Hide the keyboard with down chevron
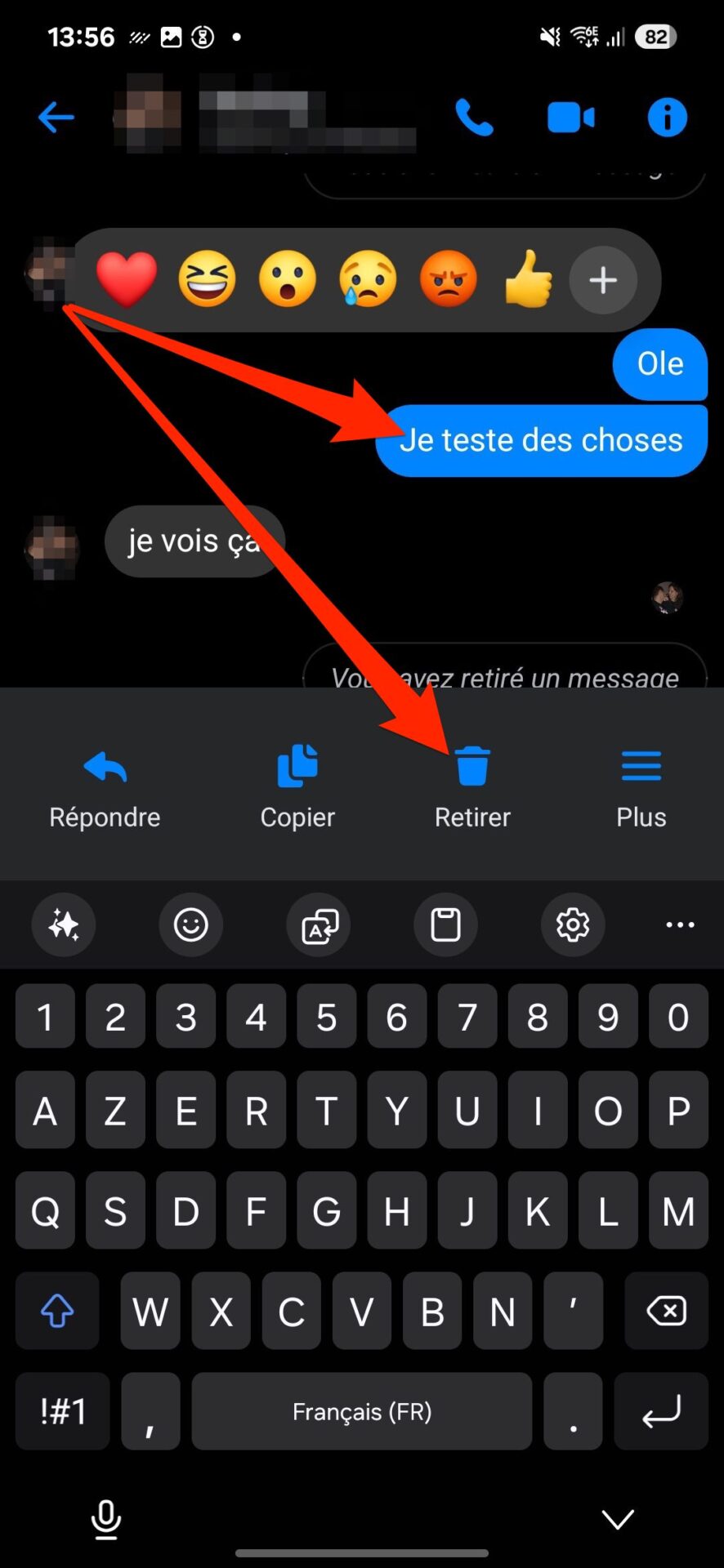Image resolution: width=724 pixels, height=1568 pixels. (x=618, y=1519)
